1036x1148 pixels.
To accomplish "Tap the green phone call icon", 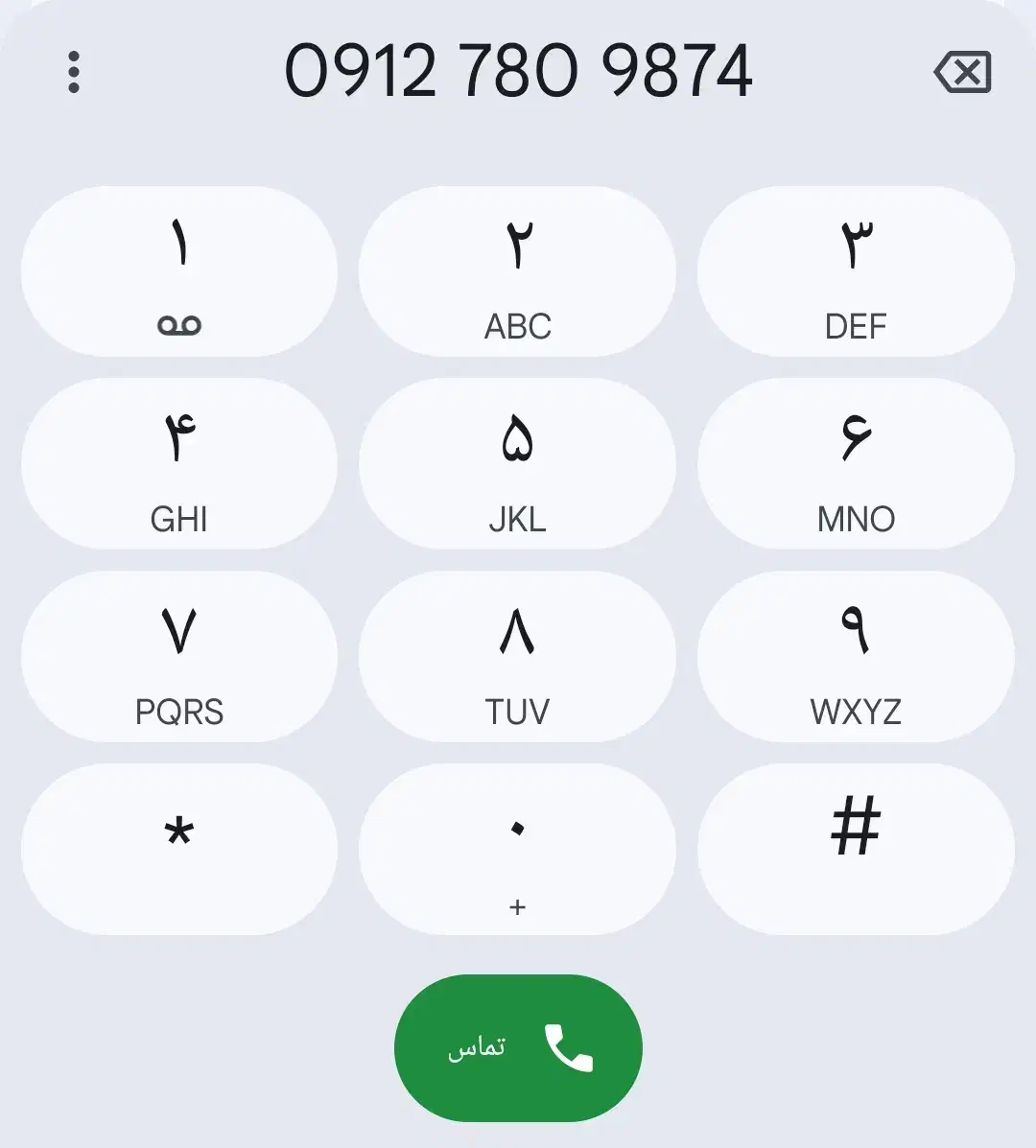I will coord(570,1048).
